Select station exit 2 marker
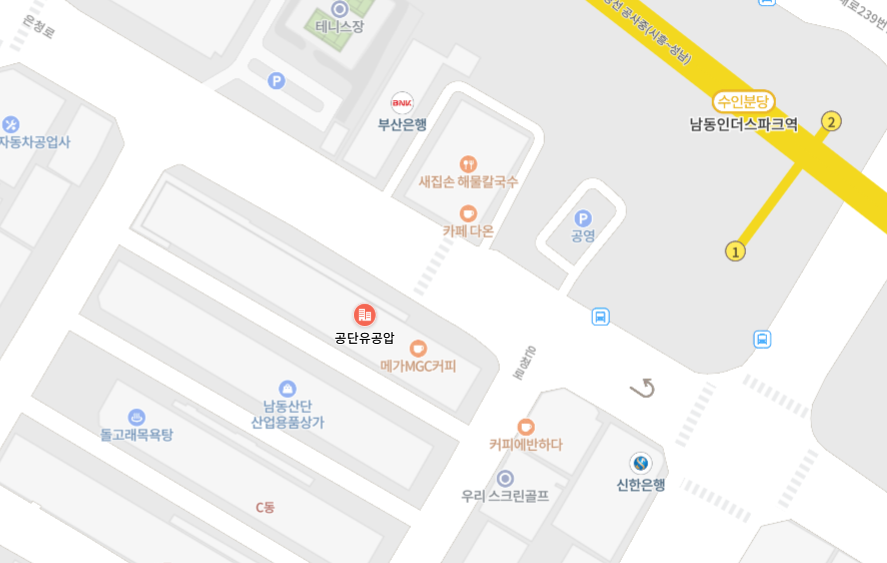This screenshot has width=887, height=563. point(831,122)
